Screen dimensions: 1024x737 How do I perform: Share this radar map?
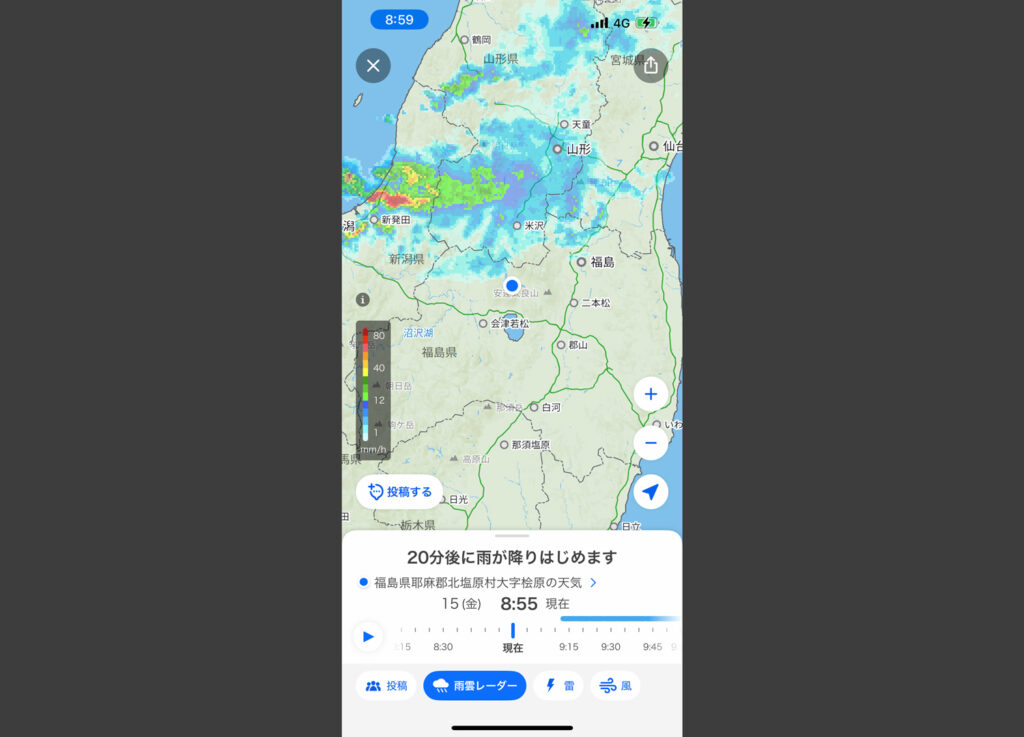tap(650, 66)
